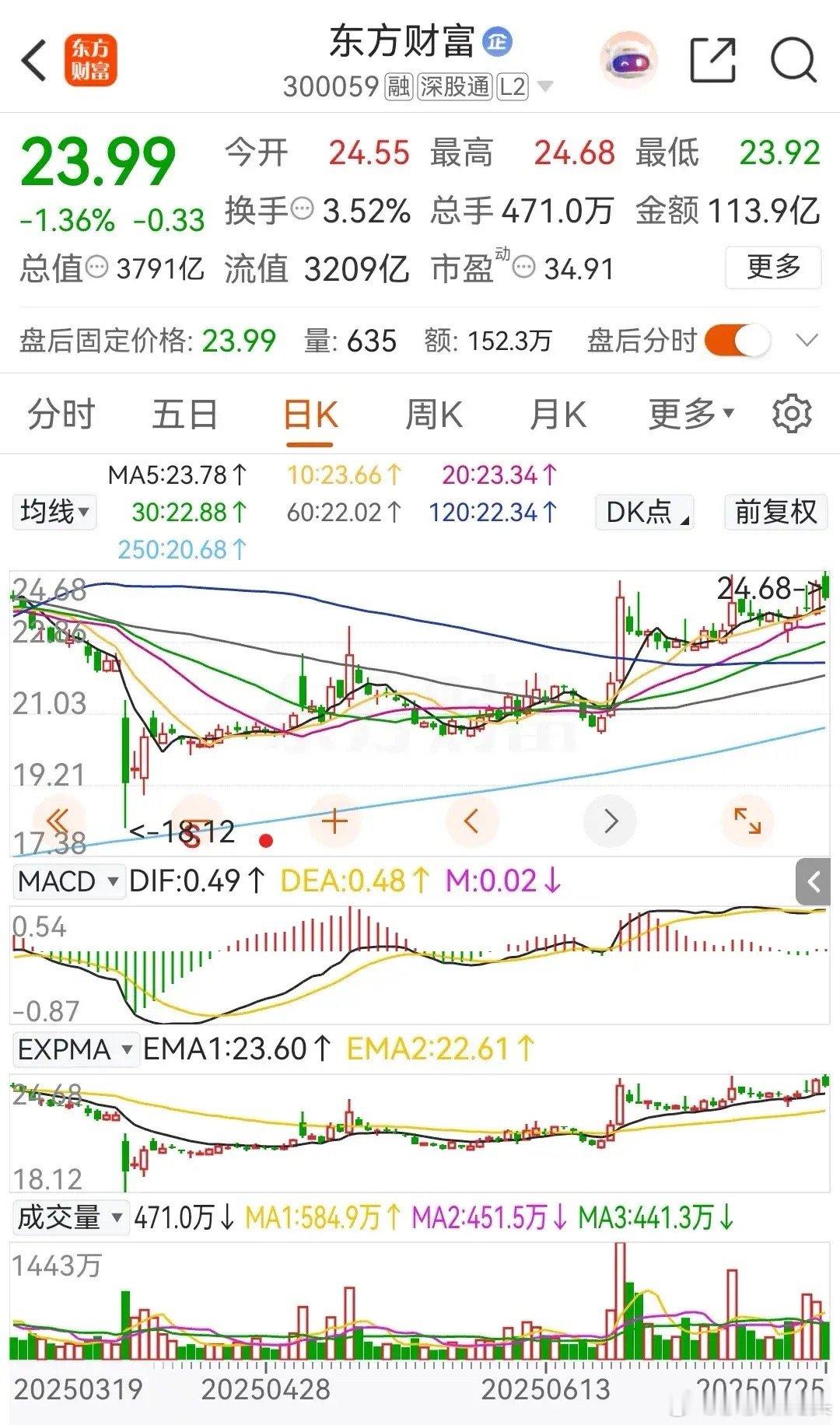The image size is (840, 1425).
Task: Share this stock page
Action: [712, 60]
